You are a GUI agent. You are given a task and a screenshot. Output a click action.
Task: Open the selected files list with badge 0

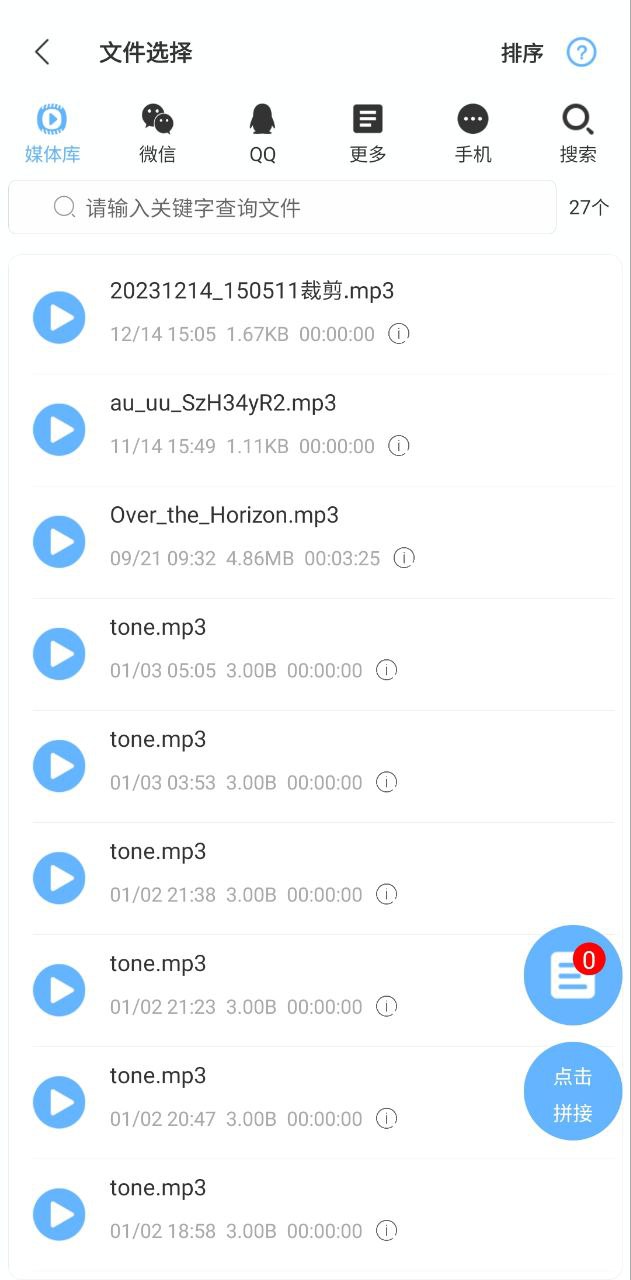[x=573, y=975]
